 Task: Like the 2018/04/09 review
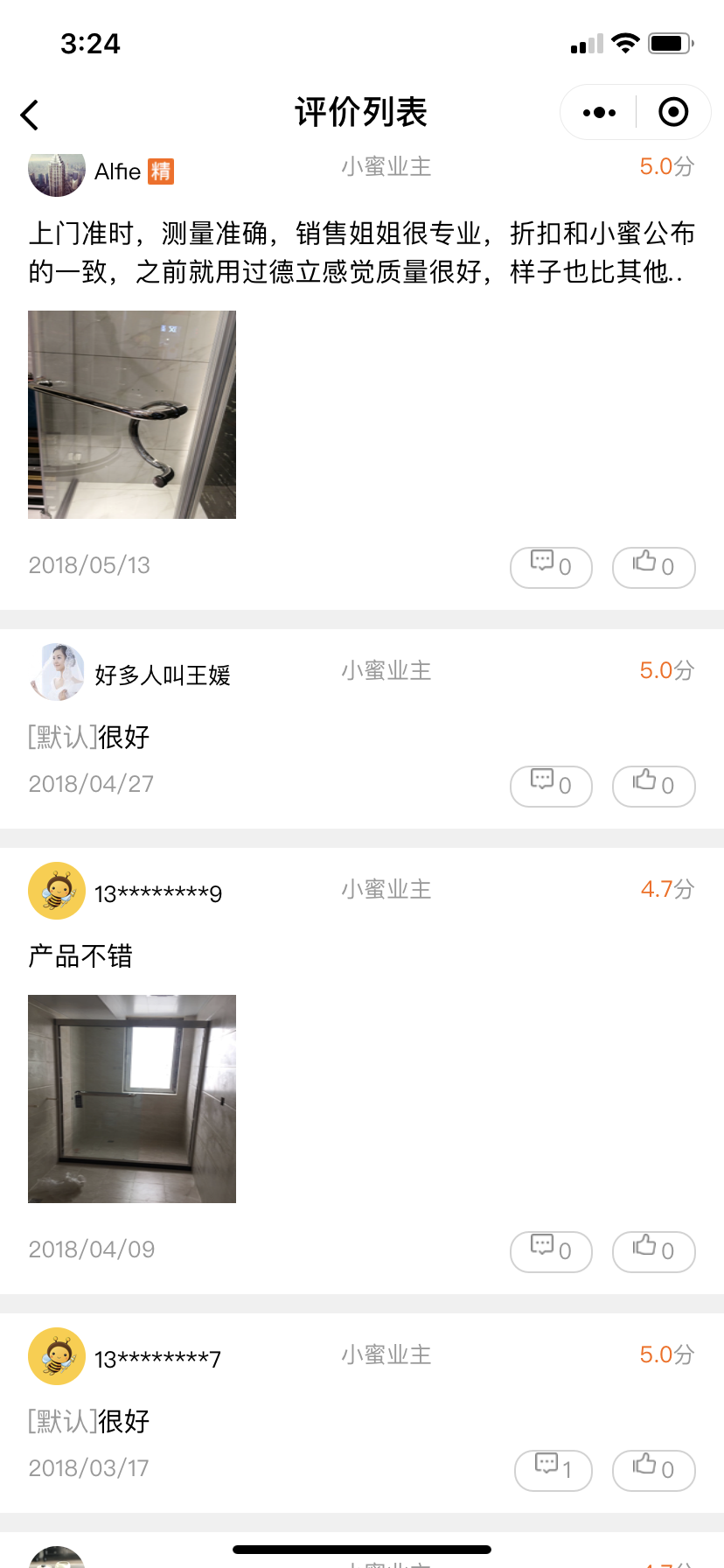pos(653,1251)
